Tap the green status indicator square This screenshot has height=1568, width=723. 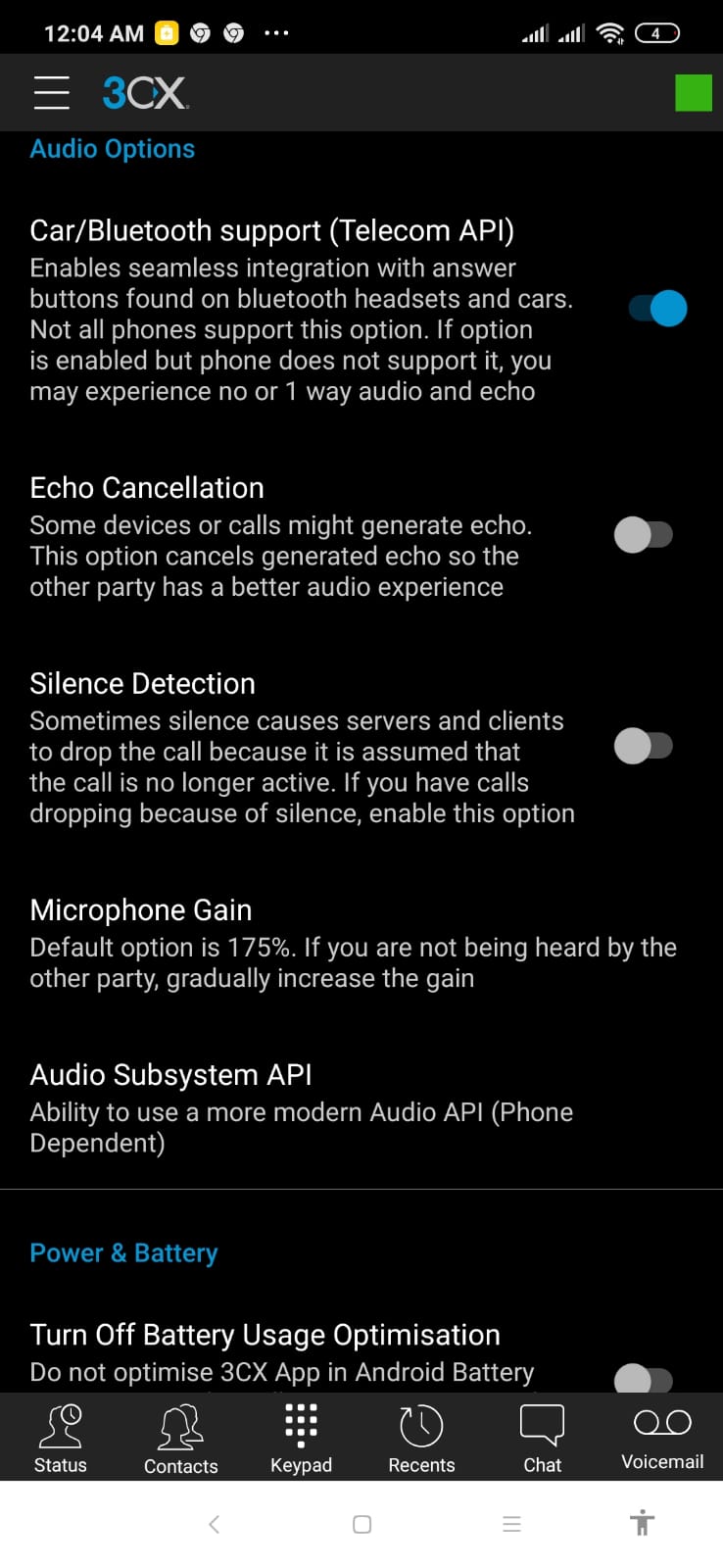693,93
